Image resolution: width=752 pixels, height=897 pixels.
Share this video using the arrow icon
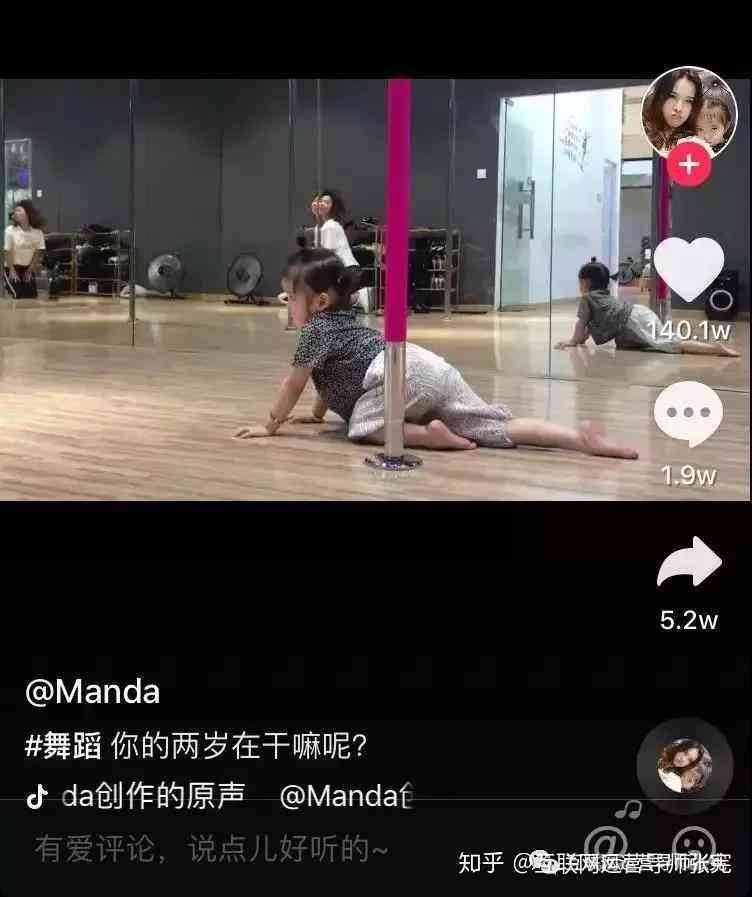click(688, 563)
